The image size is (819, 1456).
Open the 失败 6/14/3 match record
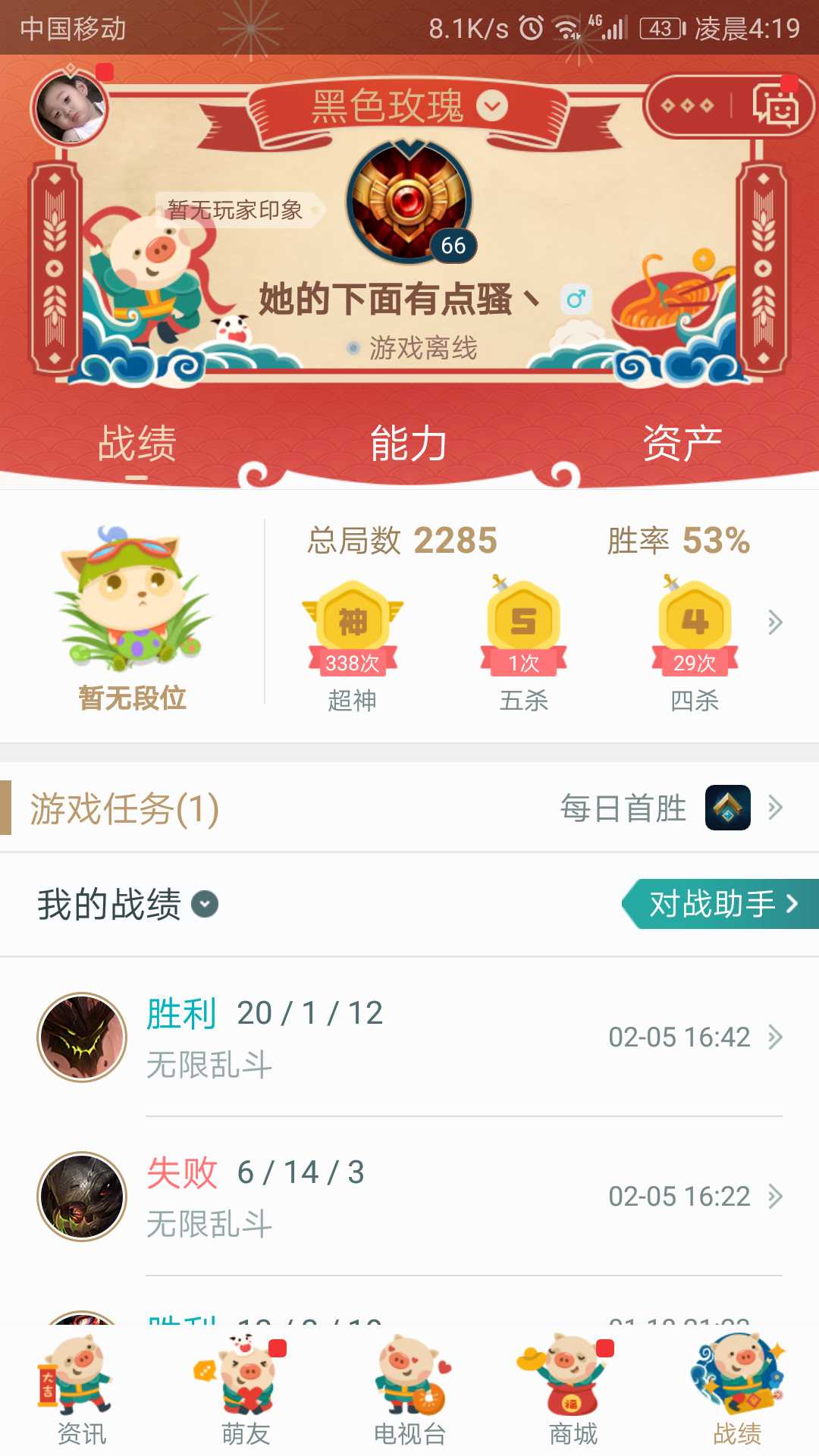point(409,1196)
